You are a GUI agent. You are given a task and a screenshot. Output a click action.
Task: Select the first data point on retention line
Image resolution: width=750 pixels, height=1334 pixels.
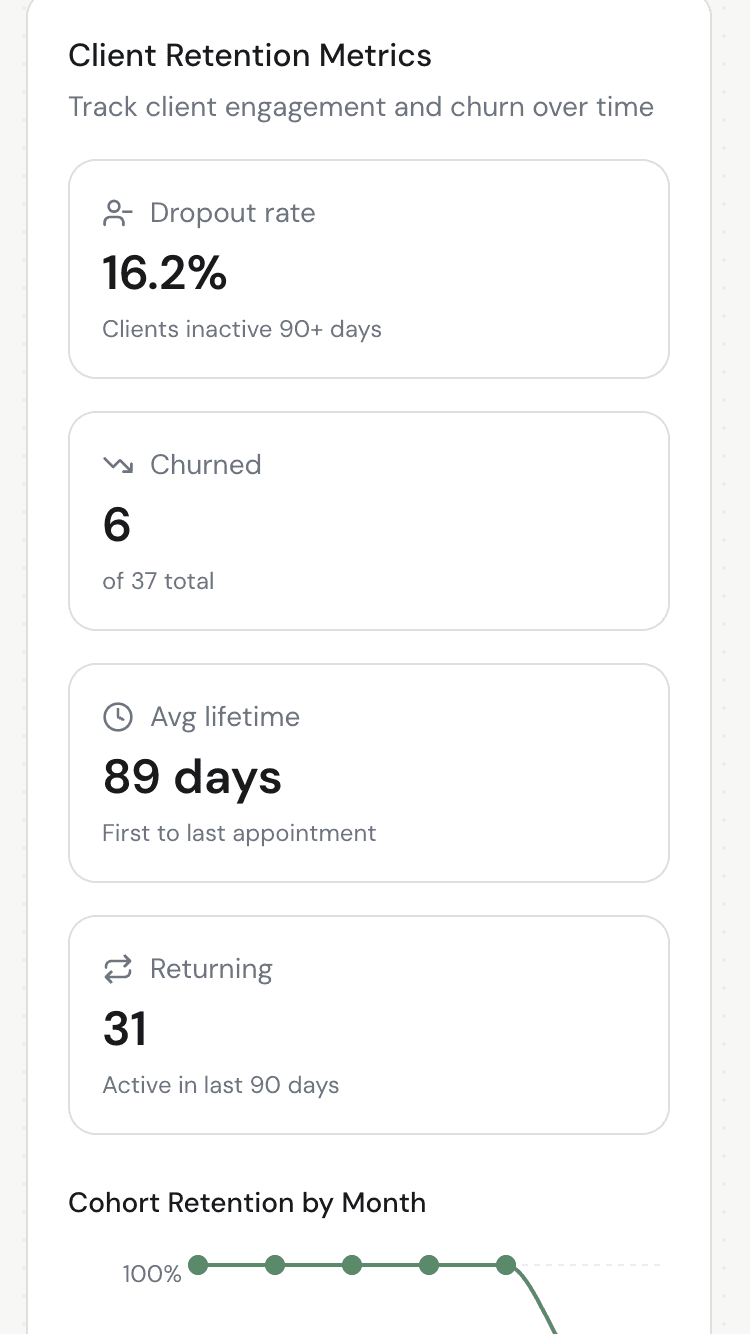198,1265
